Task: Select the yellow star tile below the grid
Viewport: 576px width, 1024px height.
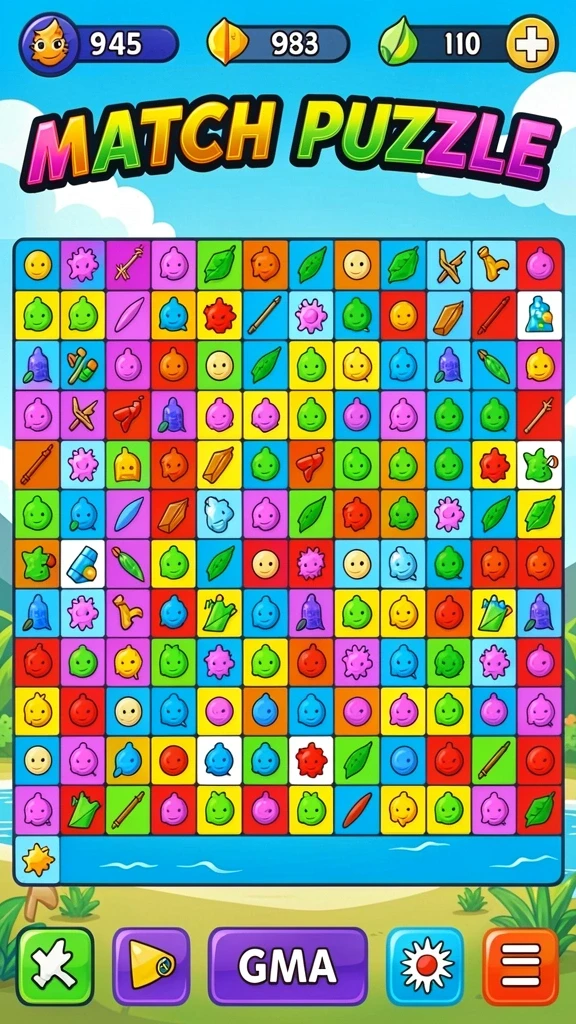Action: [x=37, y=859]
